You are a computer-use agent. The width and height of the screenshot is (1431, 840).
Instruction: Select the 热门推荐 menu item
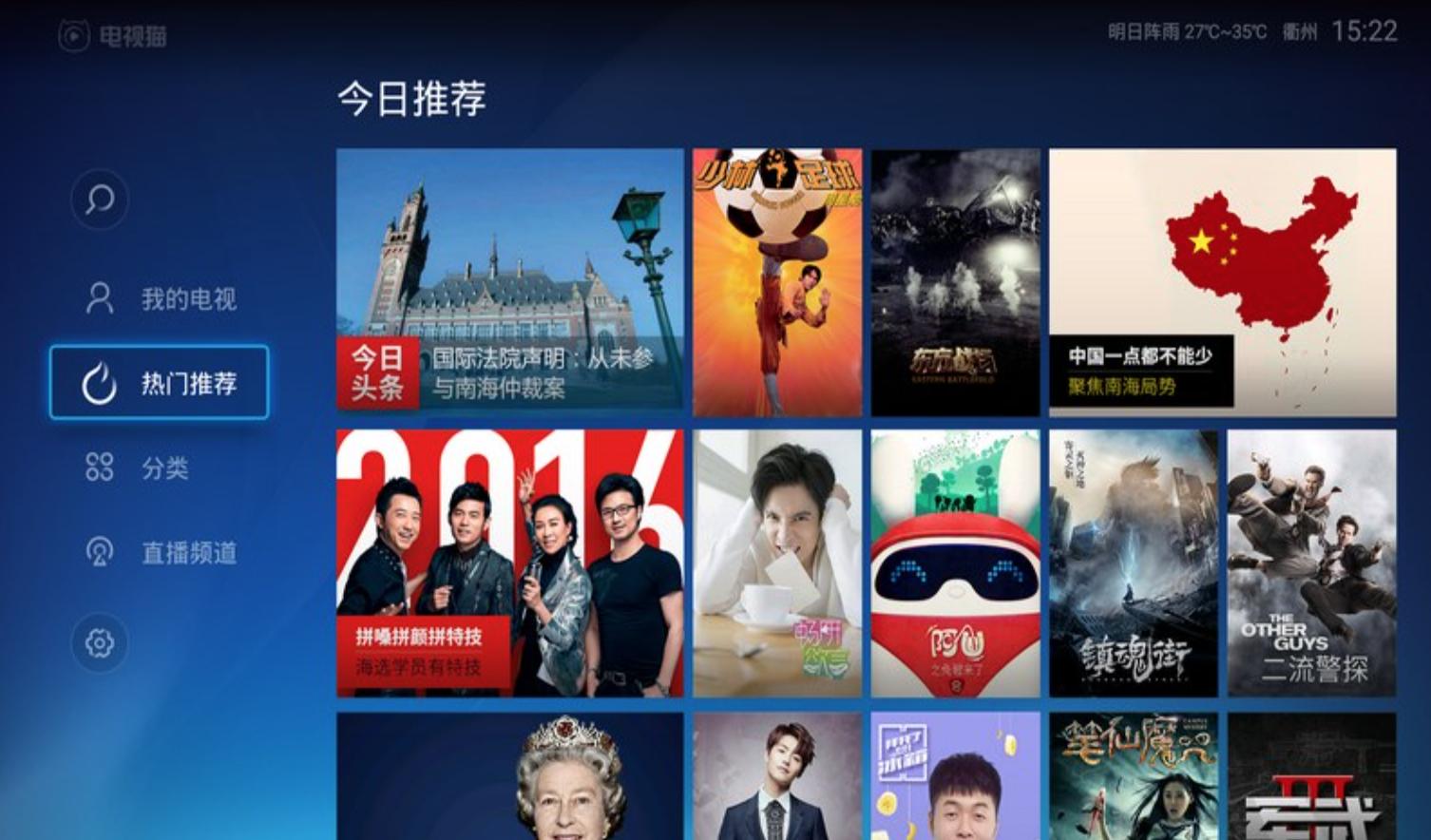[x=160, y=383]
